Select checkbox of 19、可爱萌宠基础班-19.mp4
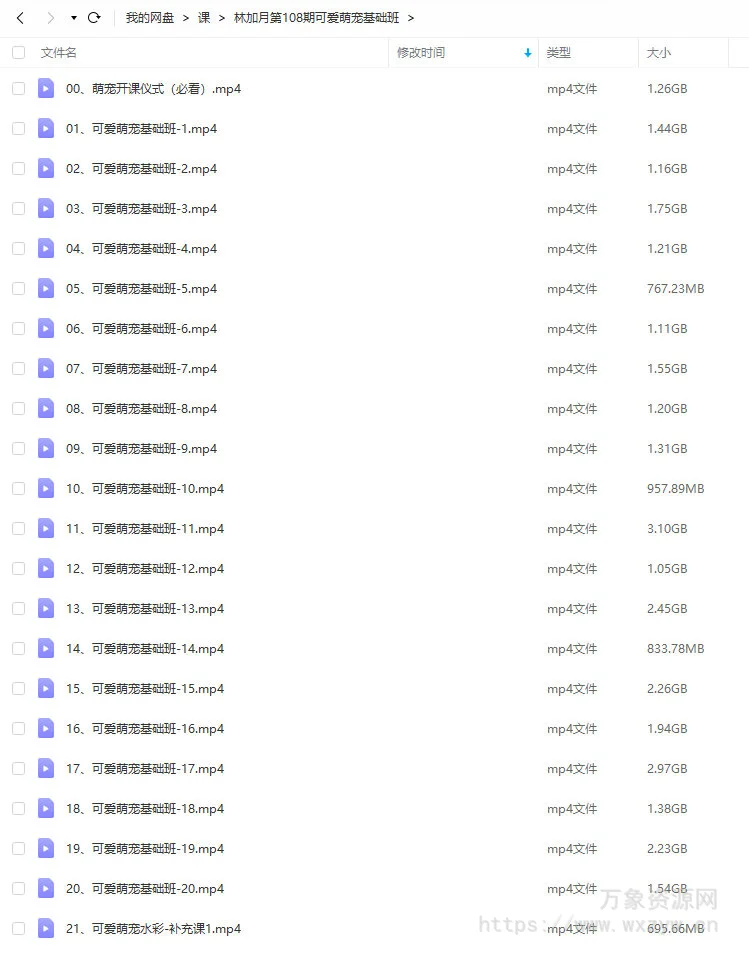749x959 pixels. point(18,849)
